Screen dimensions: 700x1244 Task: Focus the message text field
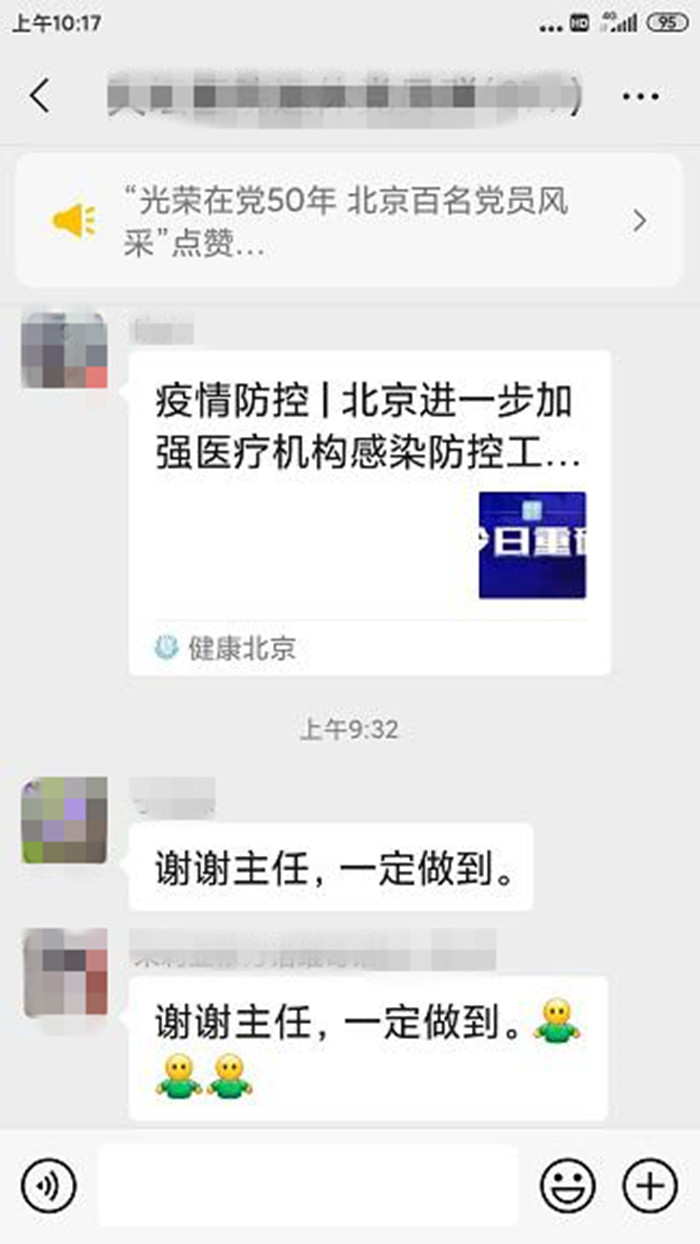coord(308,1186)
